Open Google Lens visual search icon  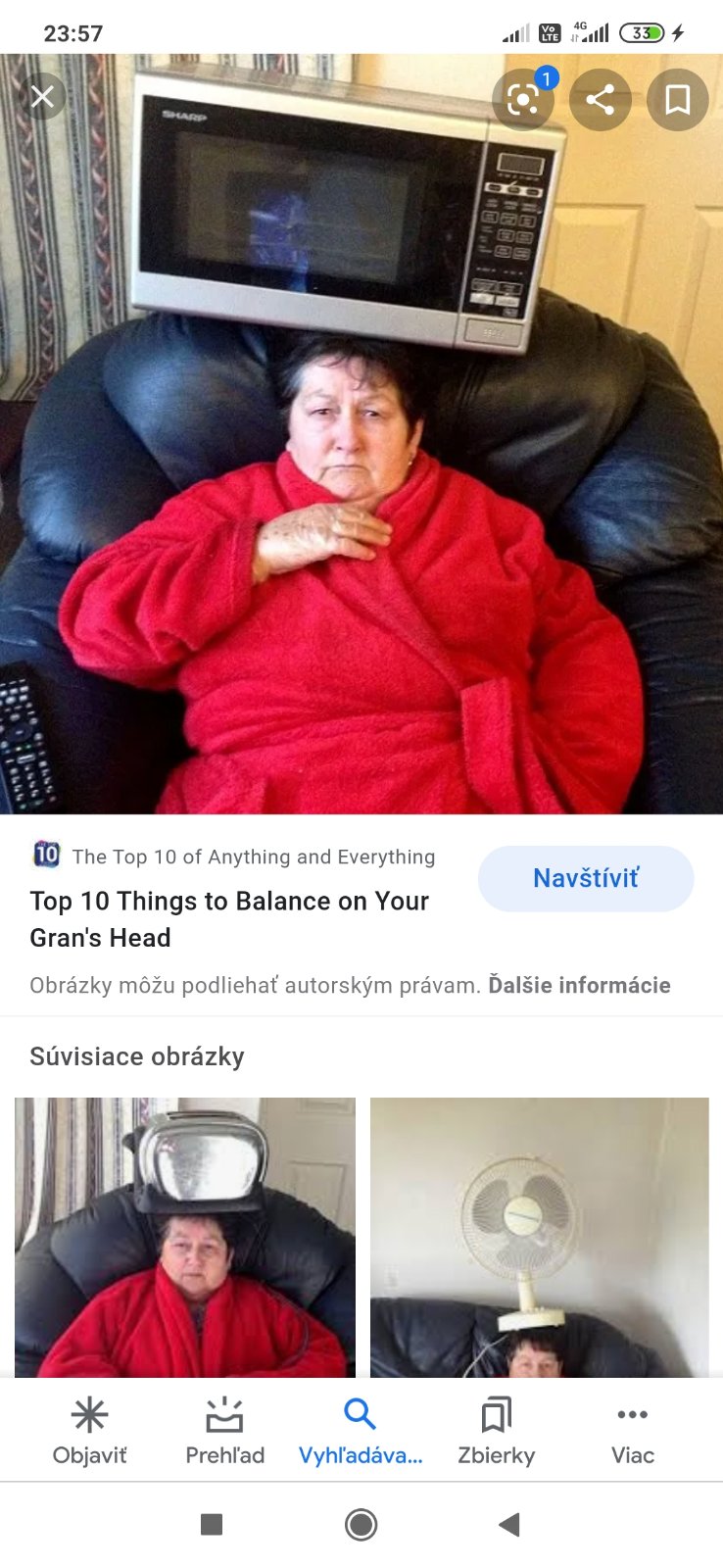[522, 99]
